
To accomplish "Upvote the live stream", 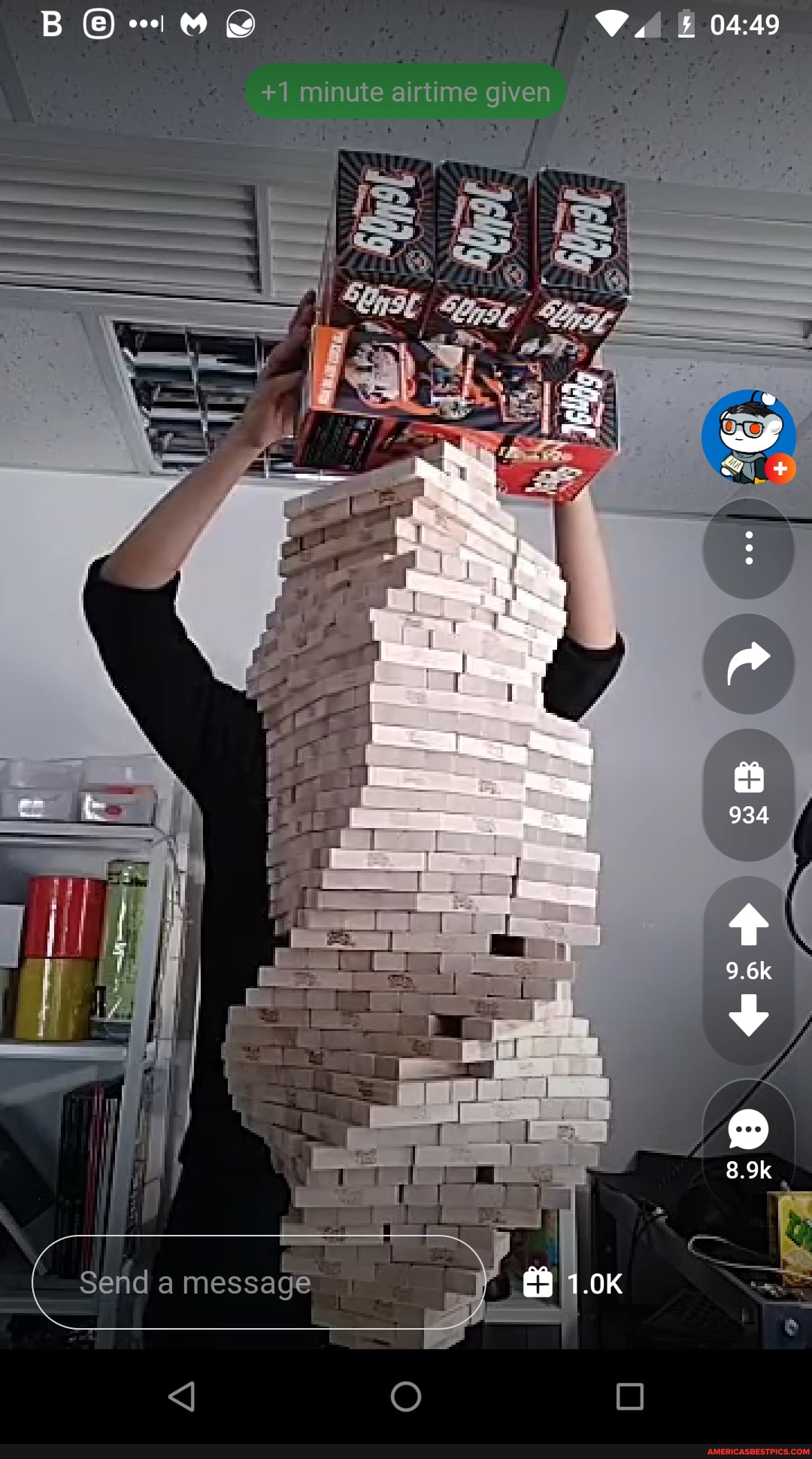I will [x=748, y=924].
